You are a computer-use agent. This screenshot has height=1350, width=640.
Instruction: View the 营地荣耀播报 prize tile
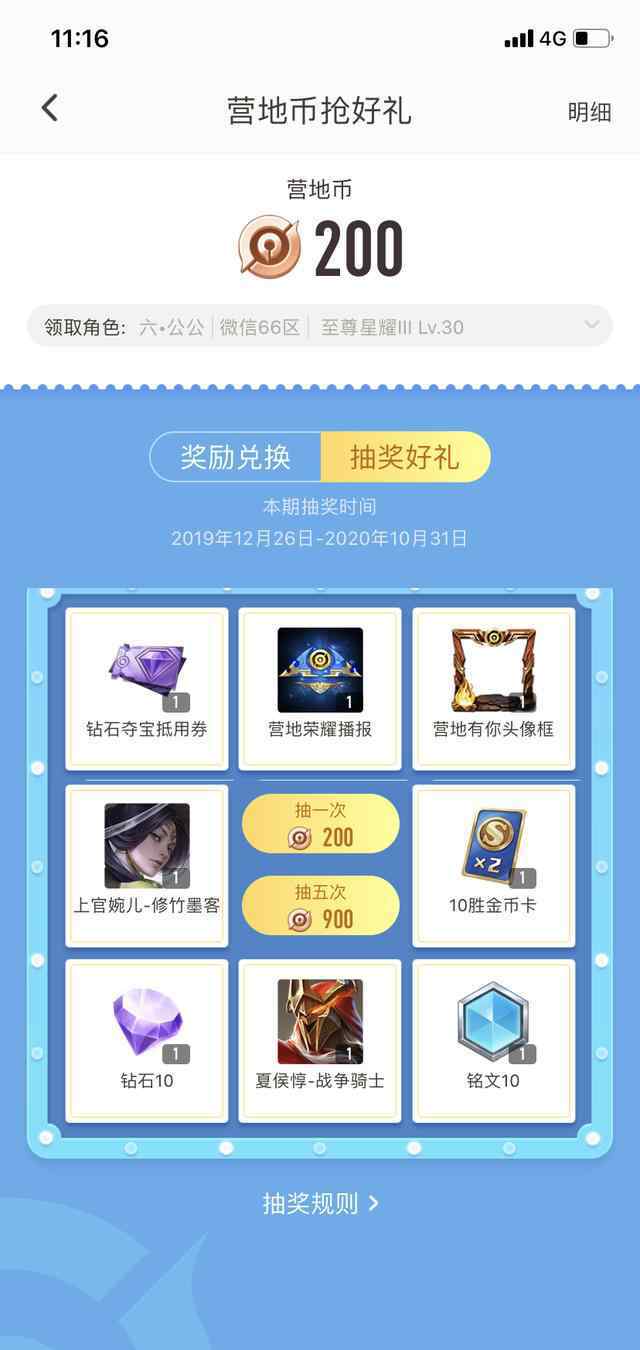tap(320, 689)
